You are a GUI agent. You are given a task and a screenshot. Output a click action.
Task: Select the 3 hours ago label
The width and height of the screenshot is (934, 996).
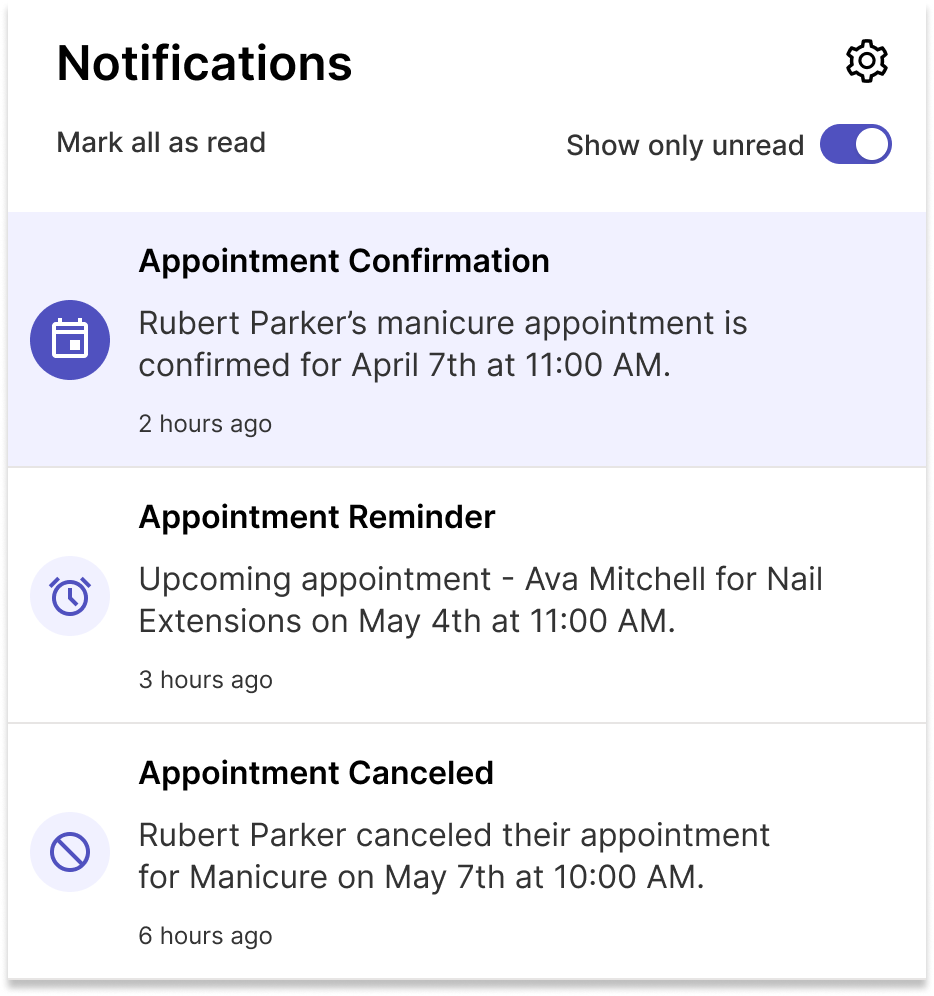(204, 680)
